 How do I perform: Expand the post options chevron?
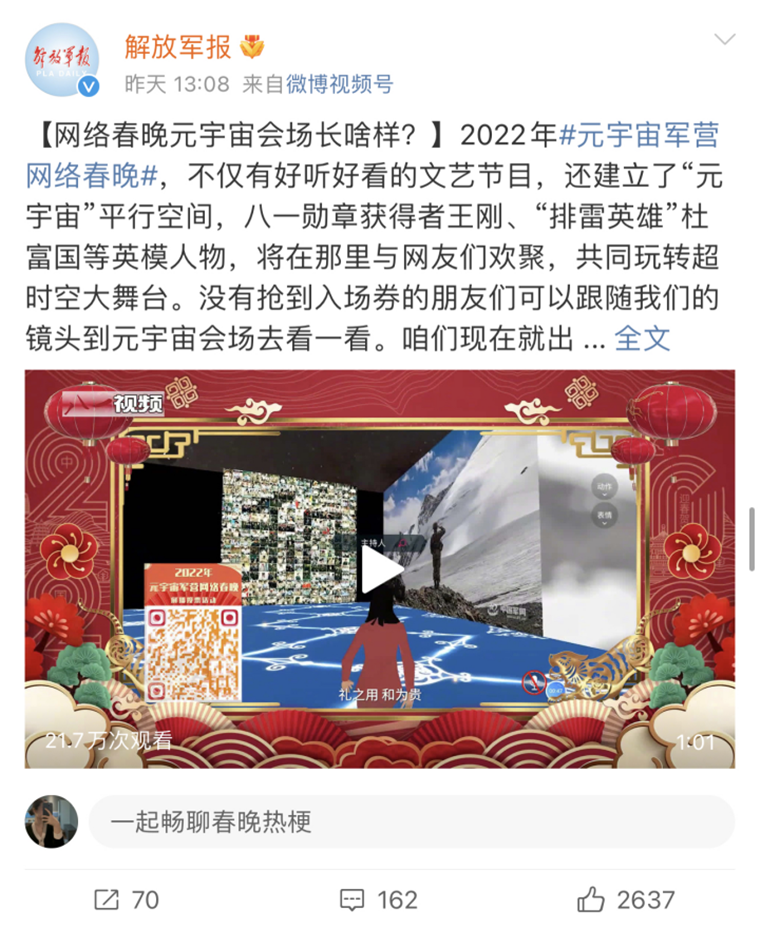[724, 40]
